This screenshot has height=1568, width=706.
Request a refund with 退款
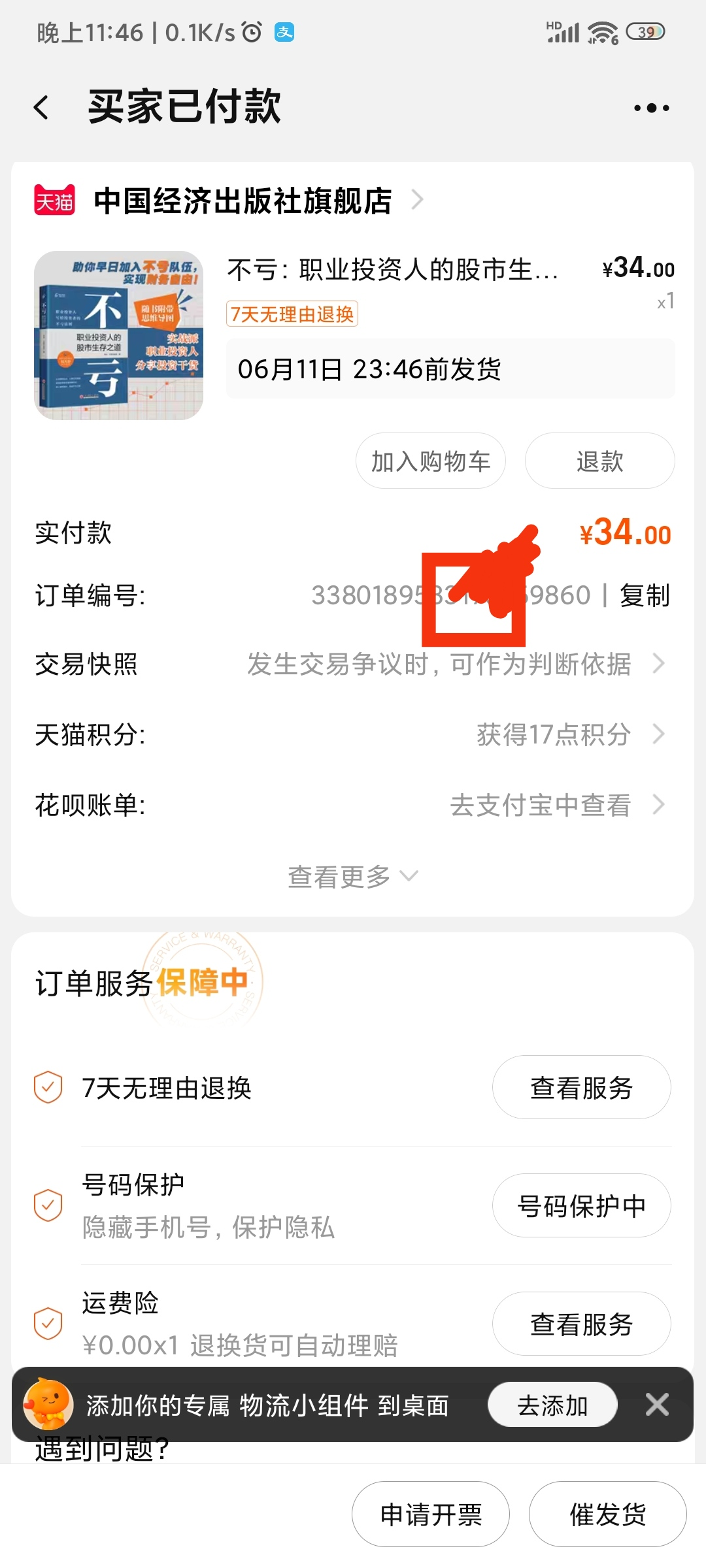pyautogui.click(x=599, y=461)
